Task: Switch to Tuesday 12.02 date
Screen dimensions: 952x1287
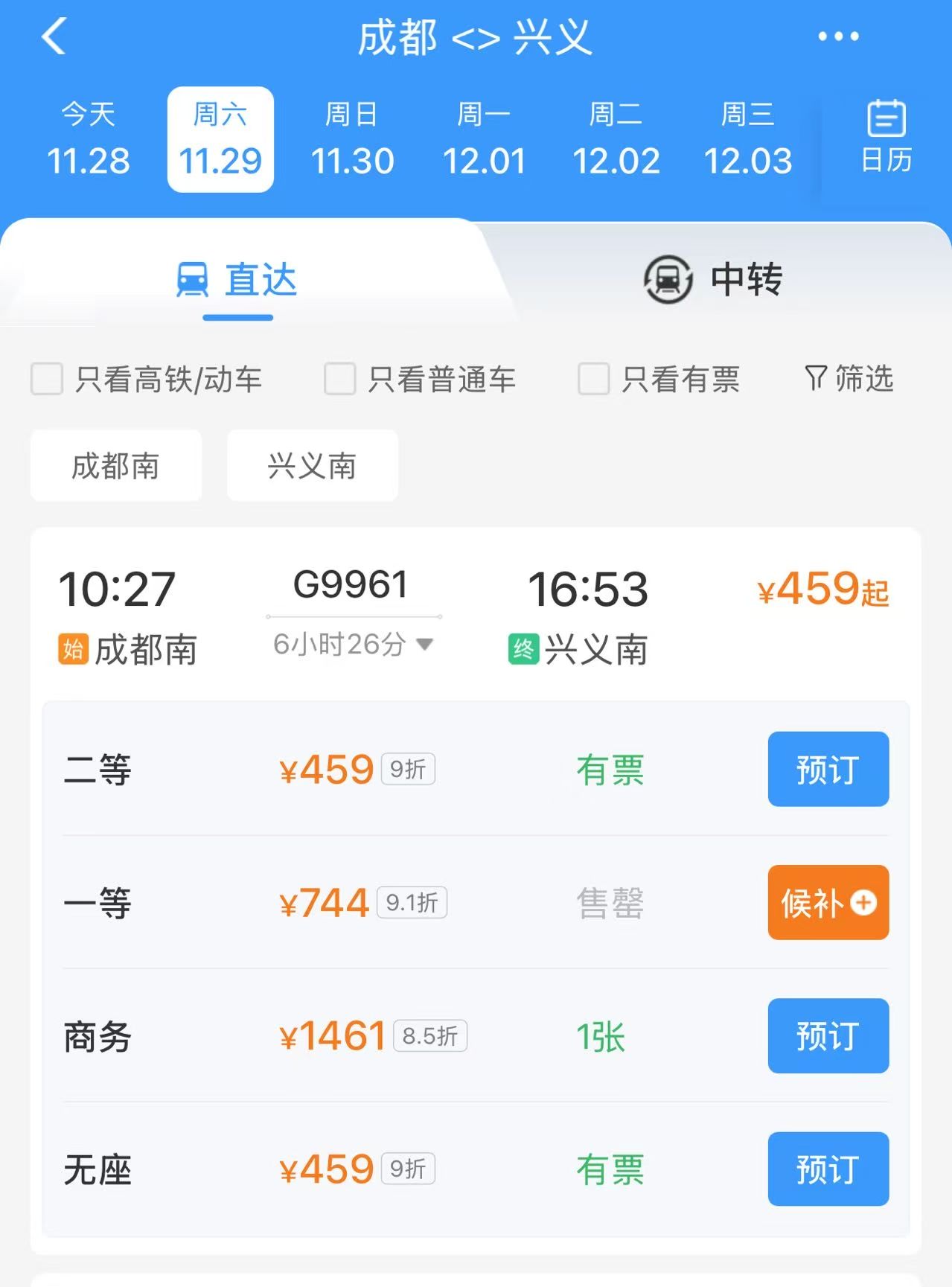Action: pos(616,140)
